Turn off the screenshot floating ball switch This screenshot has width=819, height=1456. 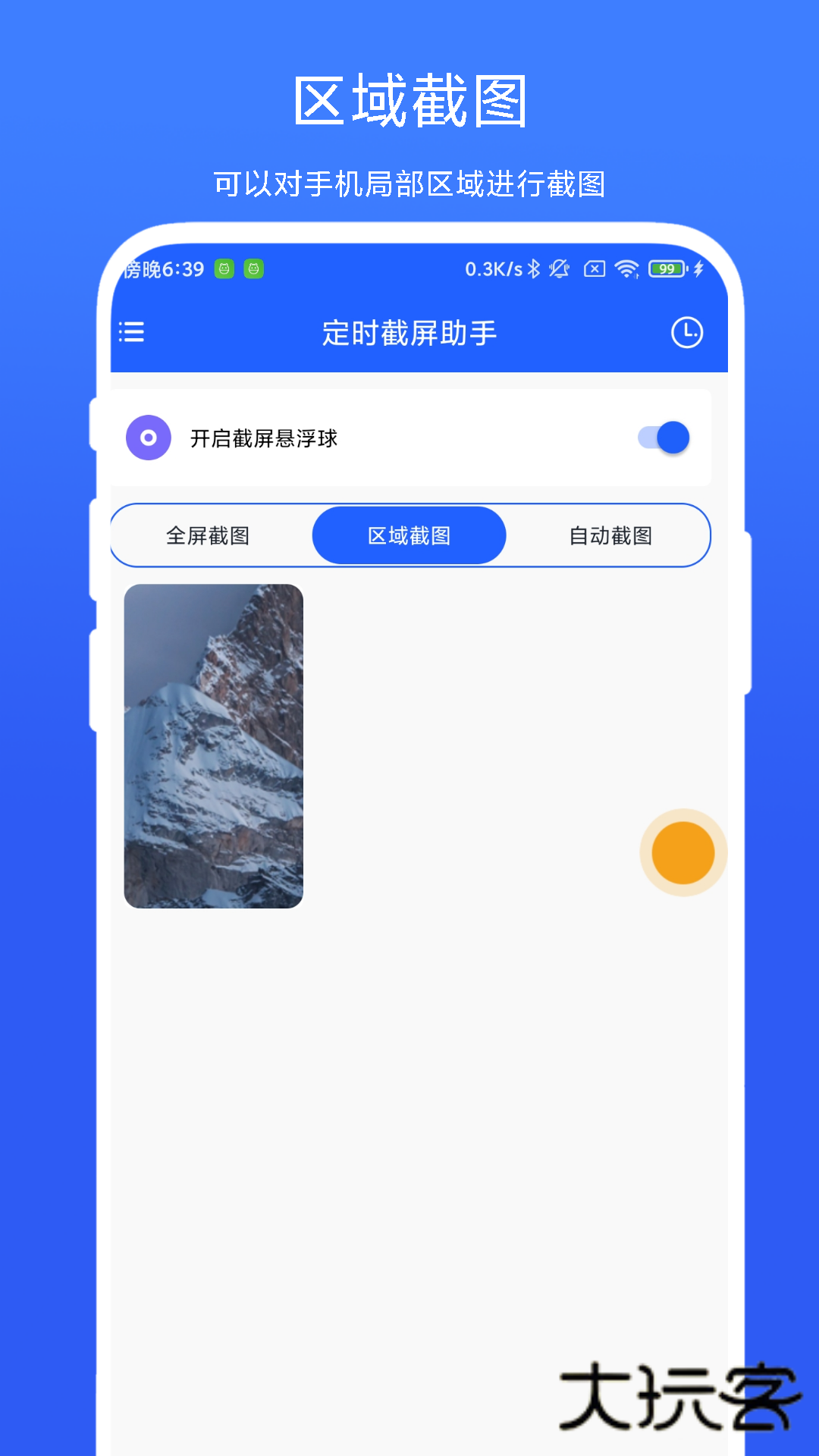click(x=664, y=438)
